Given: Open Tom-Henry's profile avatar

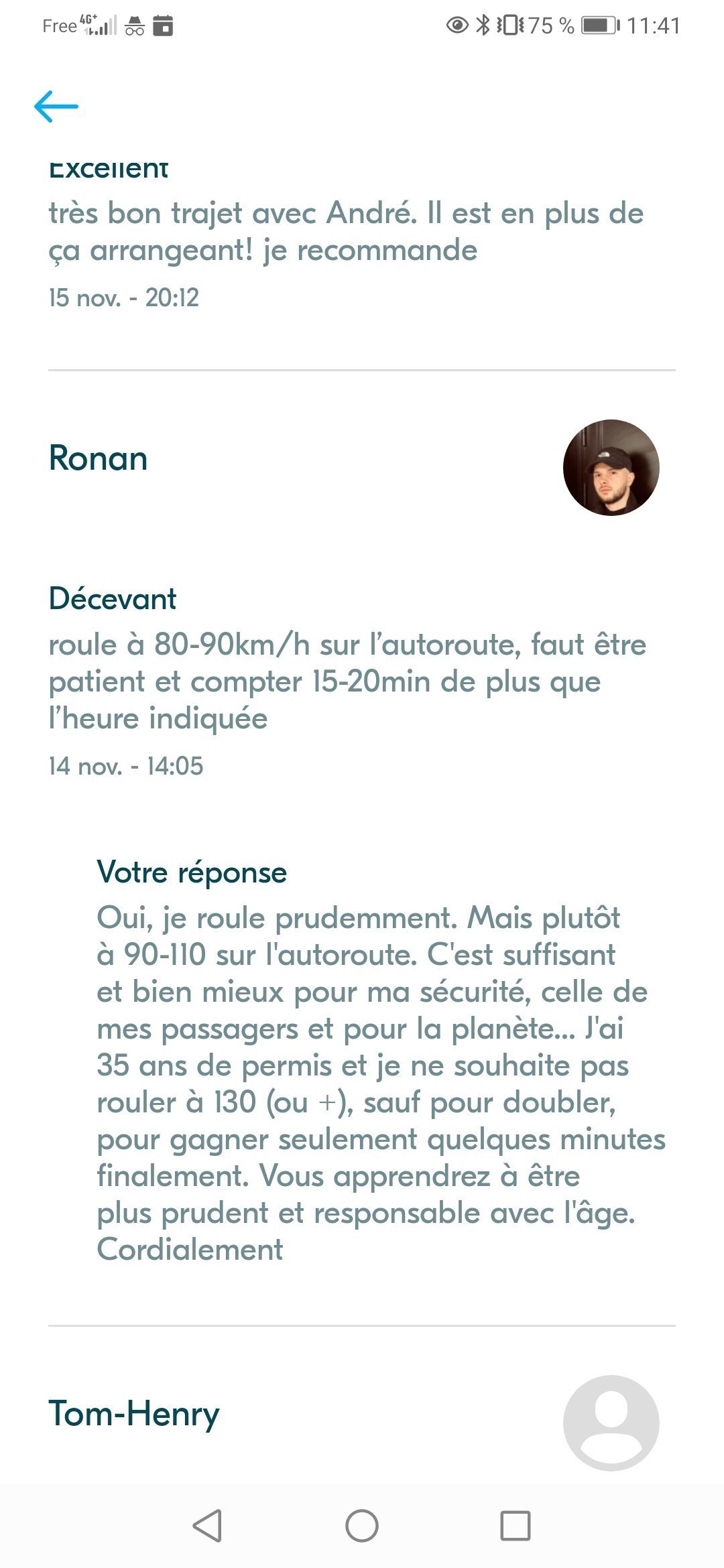Looking at the screenshot, I should (x=611, y=1423).
